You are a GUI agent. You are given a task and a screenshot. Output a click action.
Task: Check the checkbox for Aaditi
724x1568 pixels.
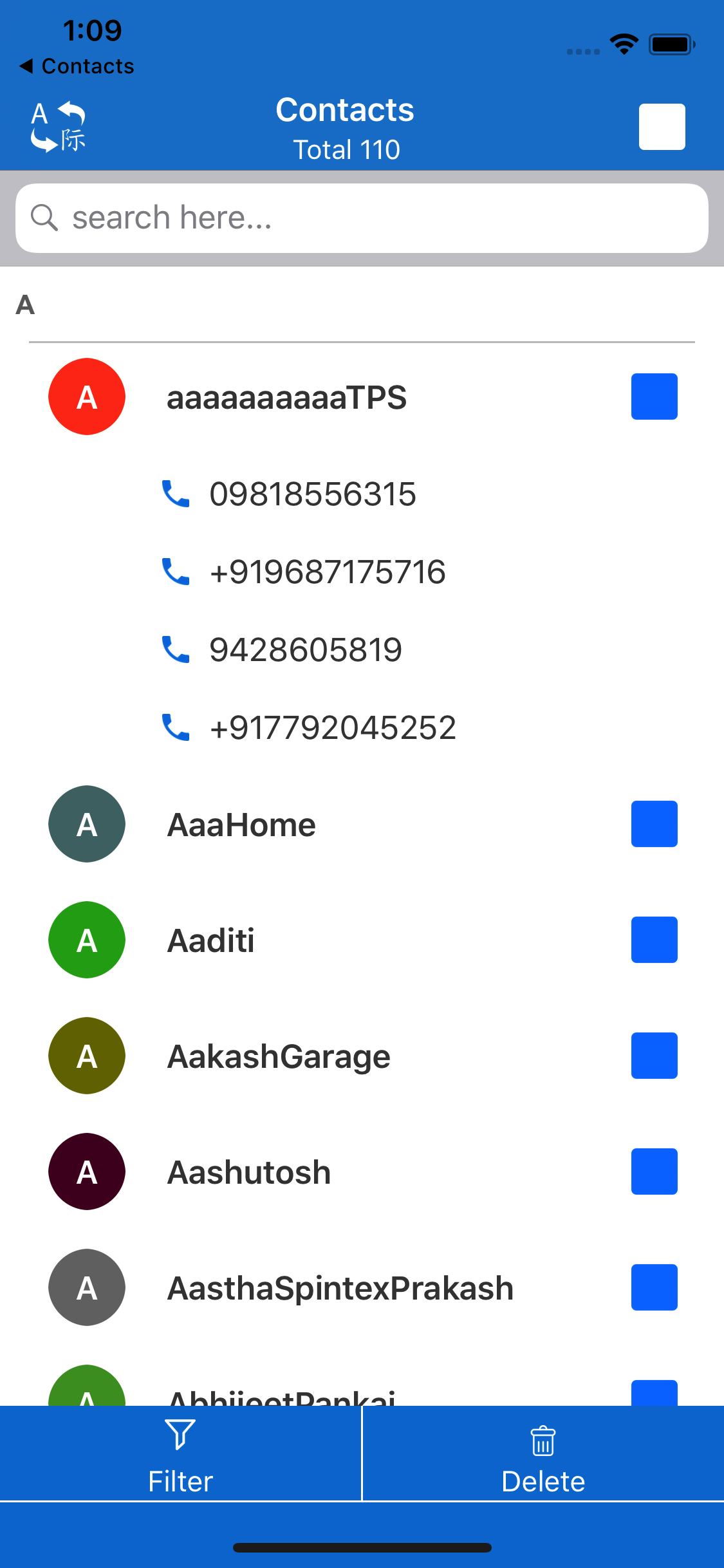[654, 940]
